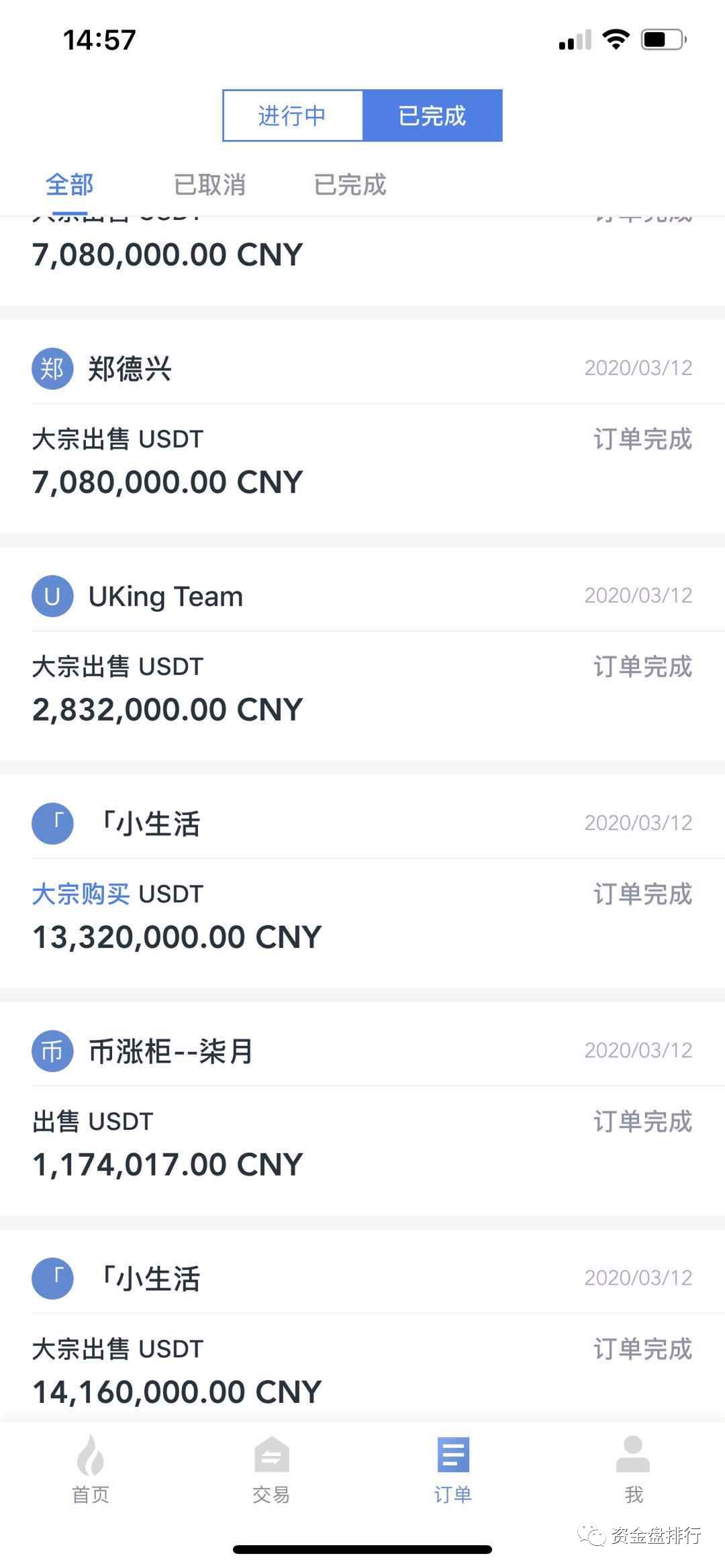Click 郑德兴's circular avatar
This screenshot has width=725, height=1568.
(x=52, y=369)
